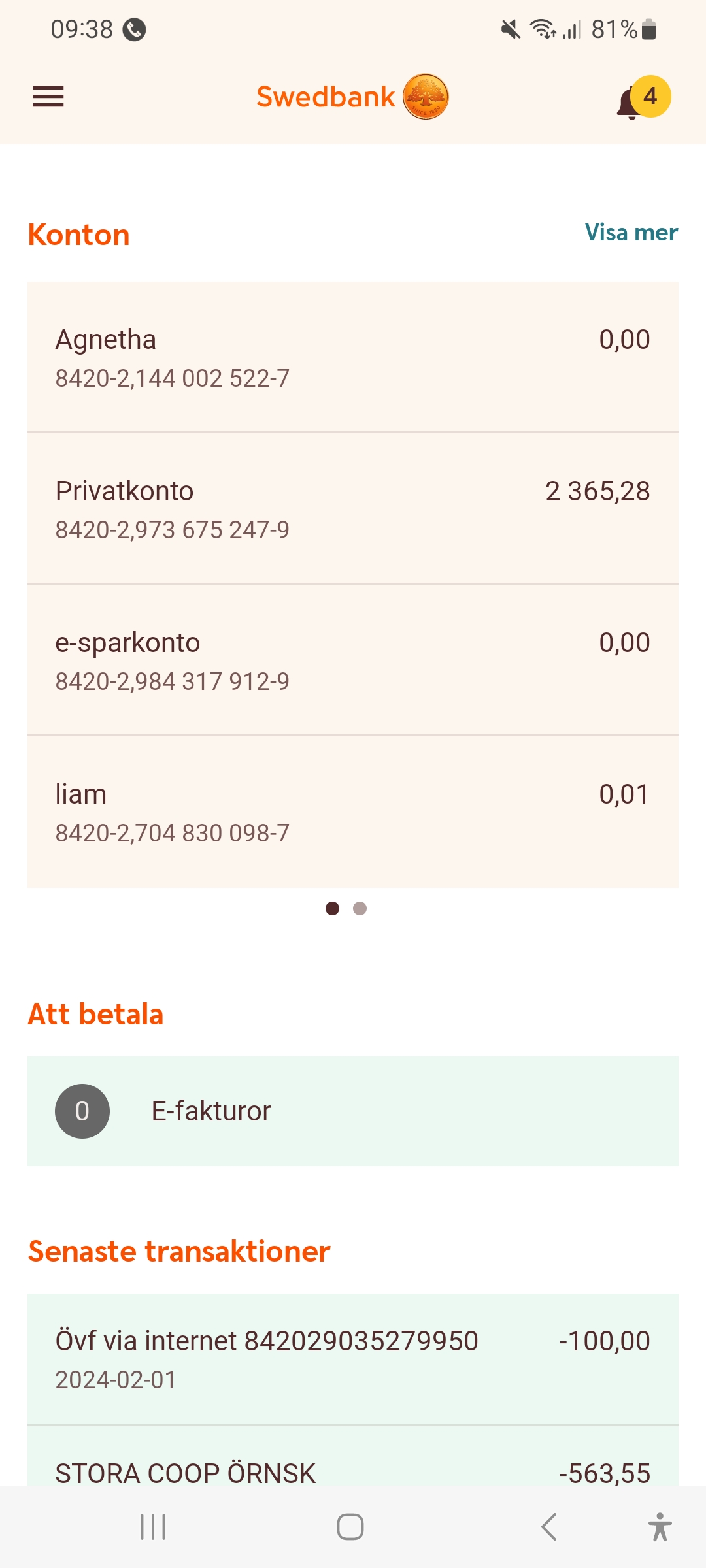
Task: Go back with the system back button
Action: [x=549, y=1527]
